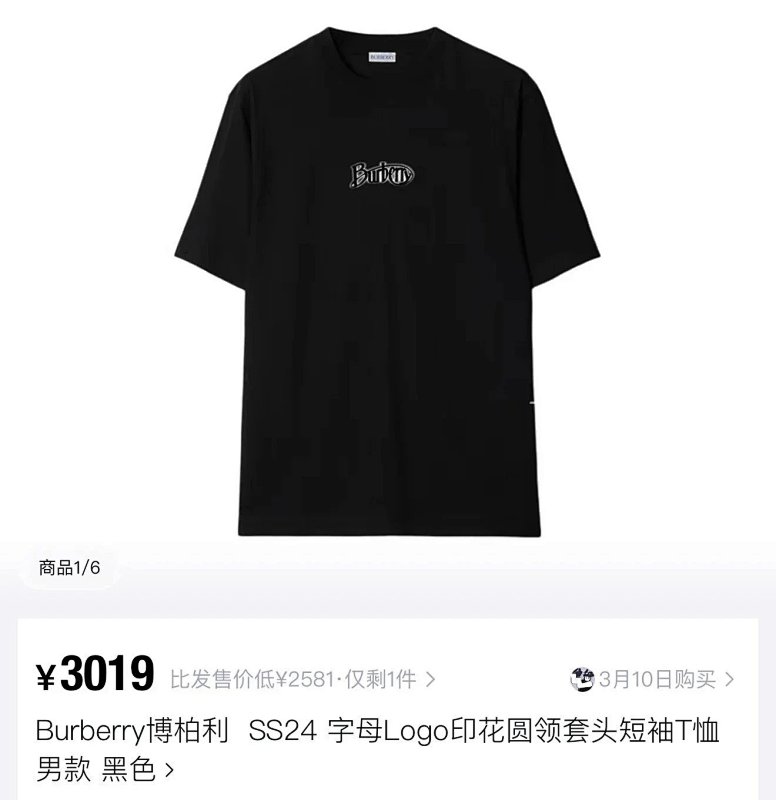Open price comparison details next to ¥3019
The height and width of the screenshot is (800, 776).
(x=303, y=680)
